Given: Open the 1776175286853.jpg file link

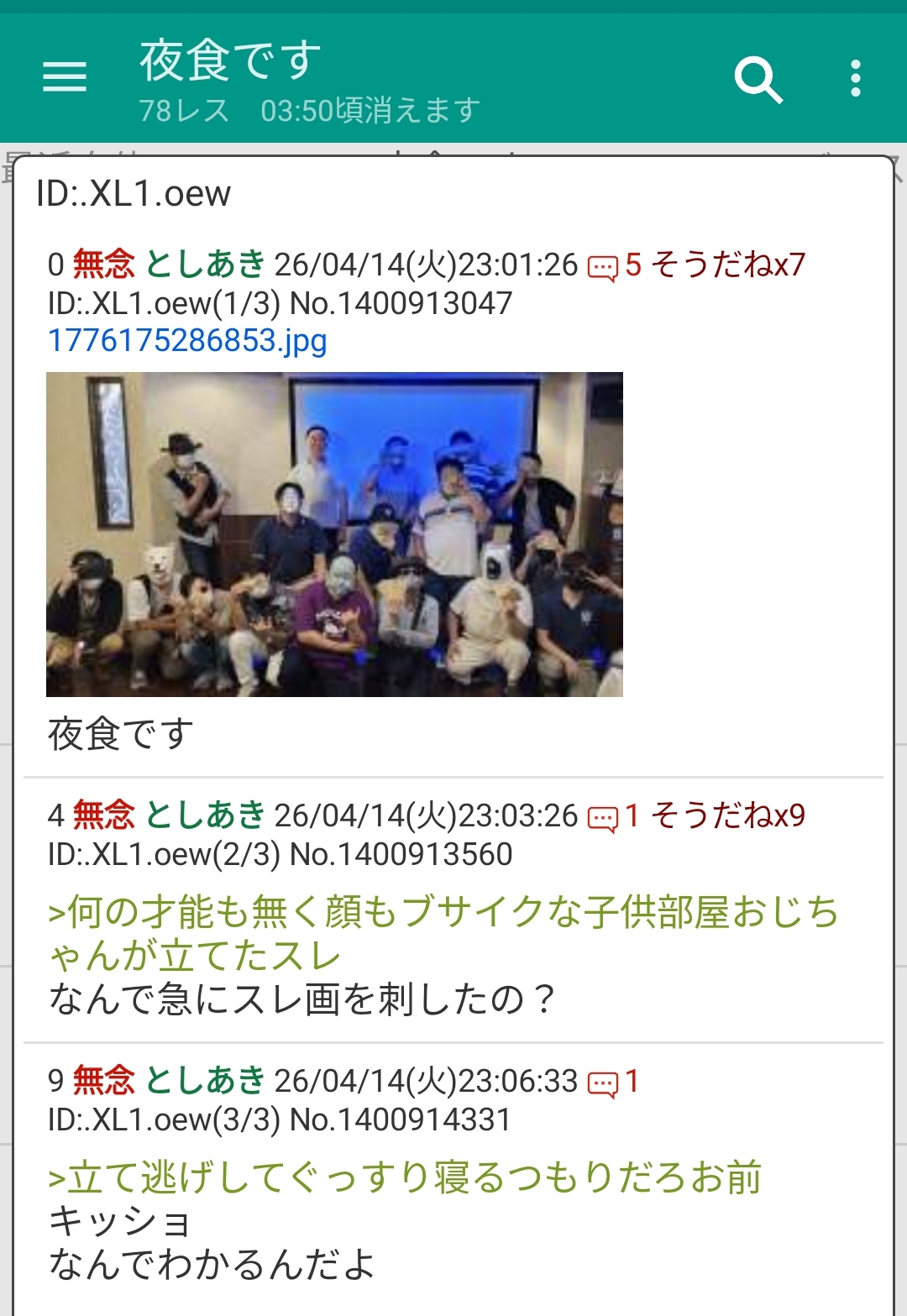Looking at the screenshot, I should tap(187, 341).
